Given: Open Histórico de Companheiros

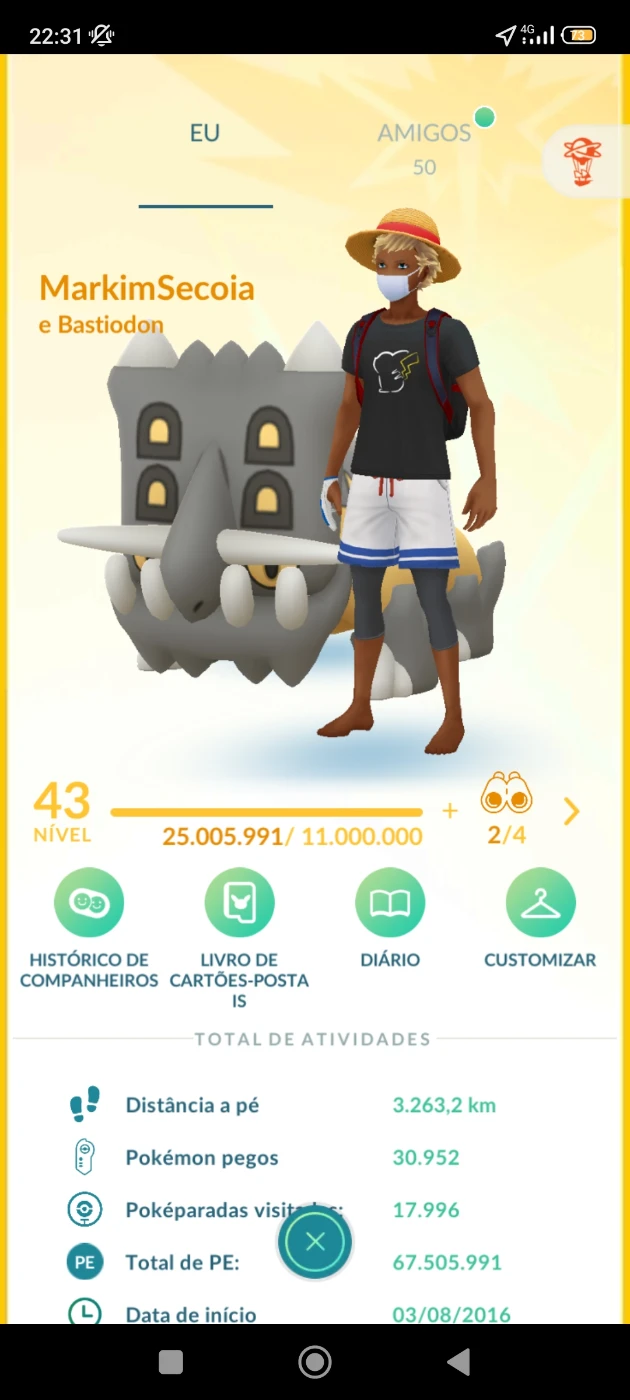Looking at the screenshot, I should (89, 930).
